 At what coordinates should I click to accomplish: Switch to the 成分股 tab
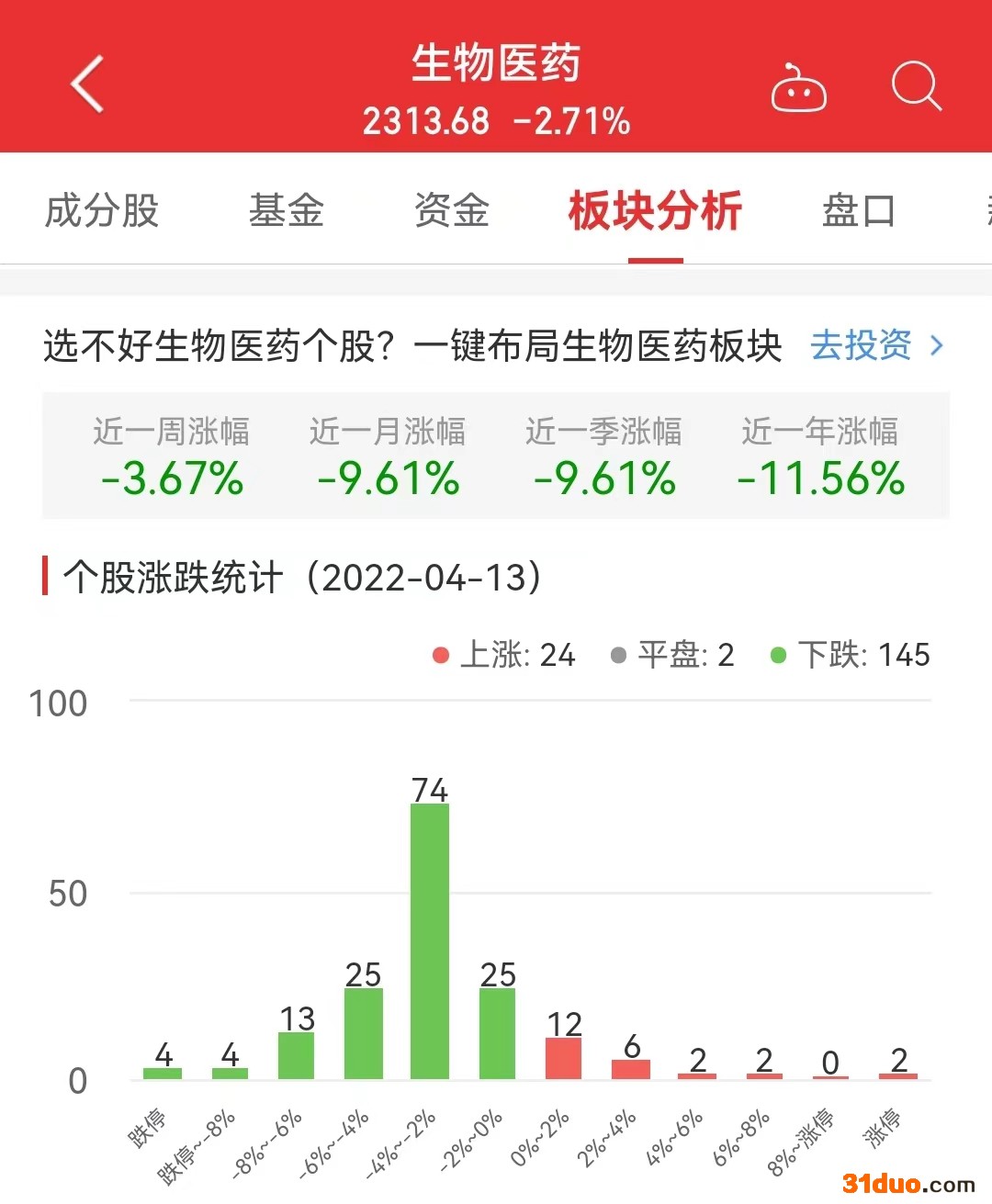pos(102,210)
